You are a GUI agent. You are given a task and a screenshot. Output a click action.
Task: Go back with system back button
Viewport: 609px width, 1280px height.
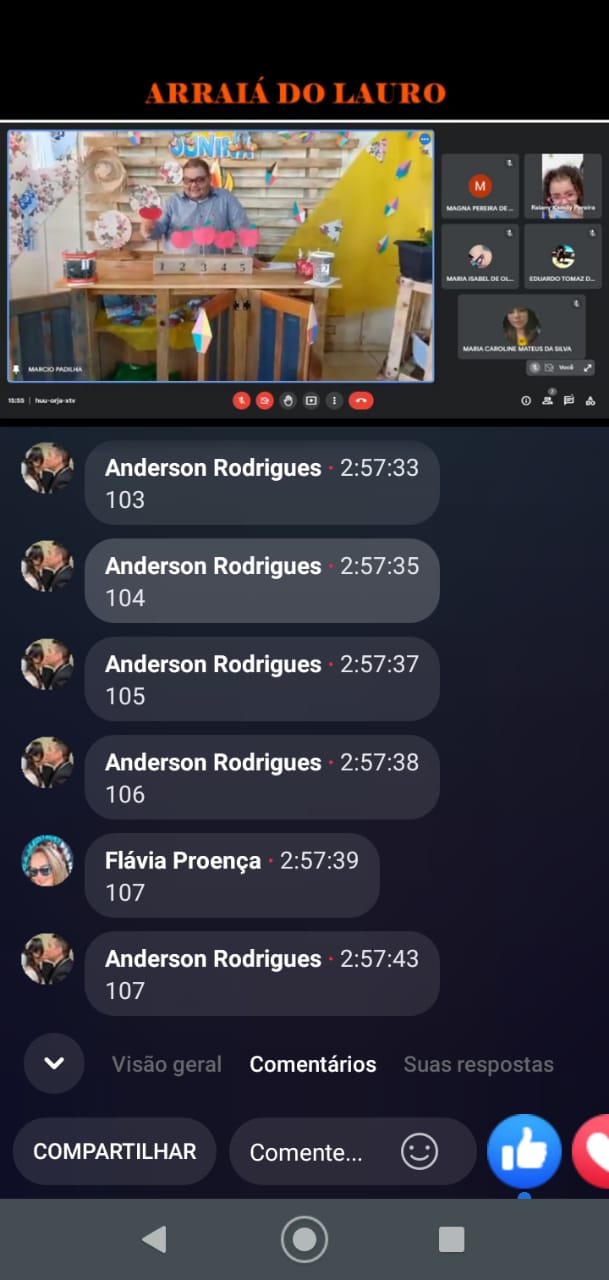(x=153, y=1240)
